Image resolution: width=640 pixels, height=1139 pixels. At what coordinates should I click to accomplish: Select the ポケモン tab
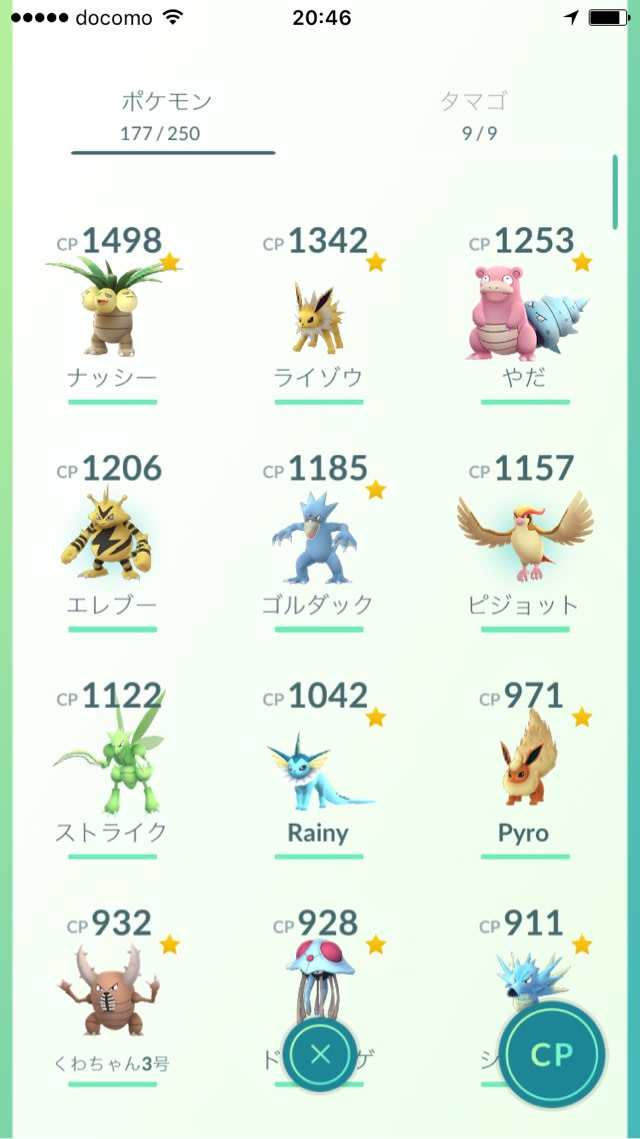tap(166, 114)
